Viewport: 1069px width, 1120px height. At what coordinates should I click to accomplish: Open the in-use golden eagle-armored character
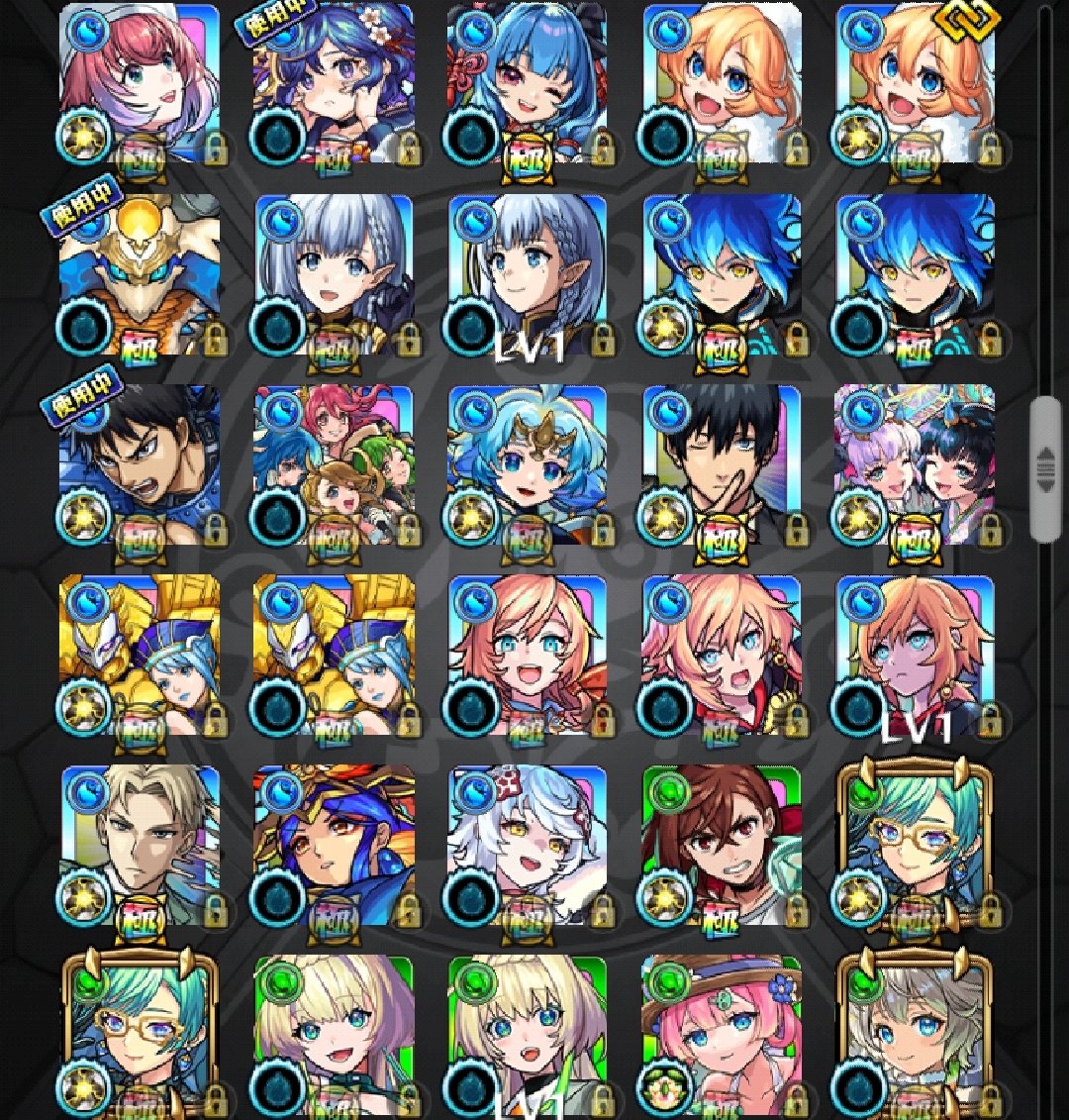140,275
